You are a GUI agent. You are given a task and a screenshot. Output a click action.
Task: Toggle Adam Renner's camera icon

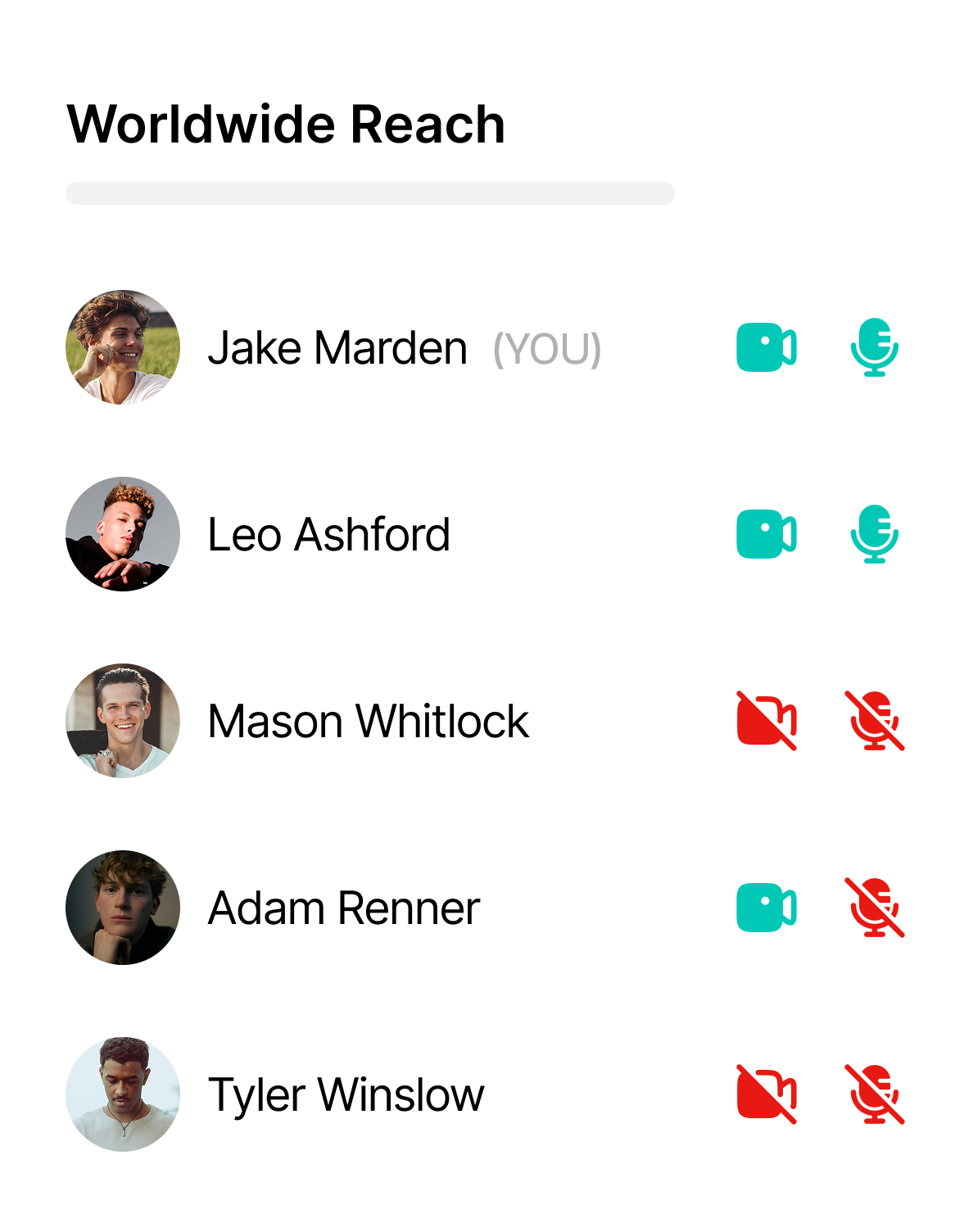point(766,908)
